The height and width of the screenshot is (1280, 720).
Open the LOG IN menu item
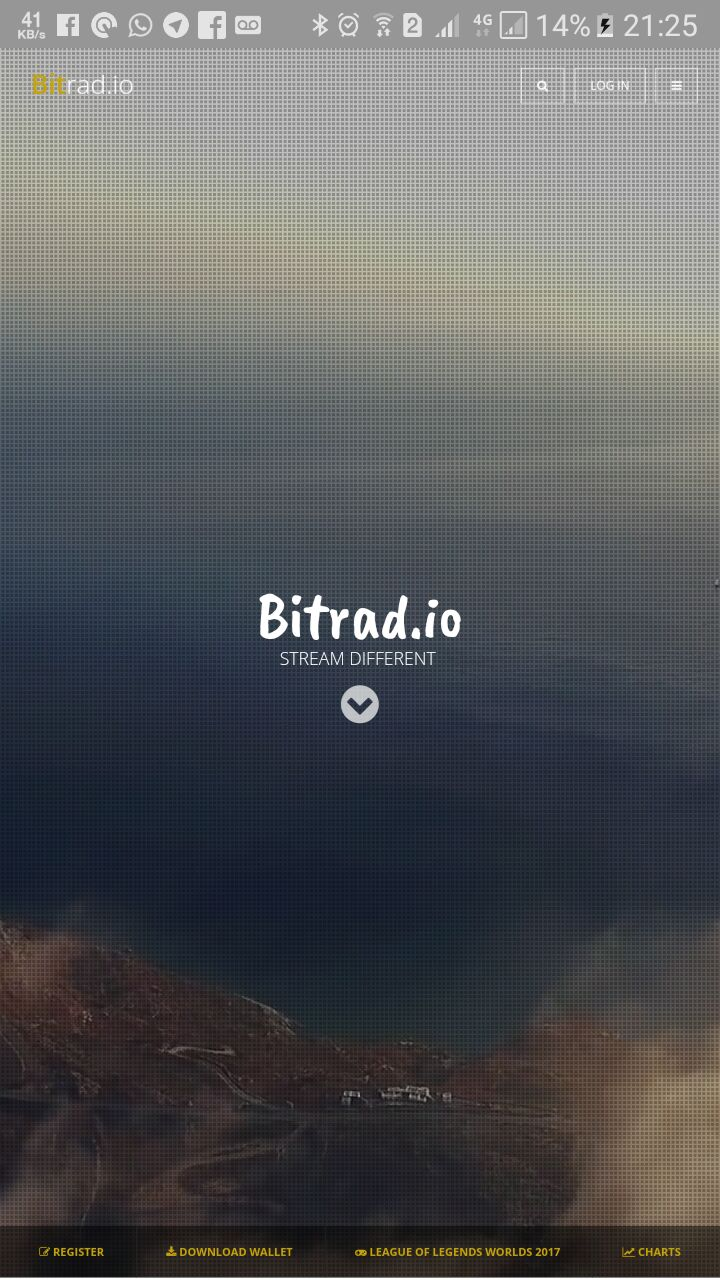tap(610, 86)
